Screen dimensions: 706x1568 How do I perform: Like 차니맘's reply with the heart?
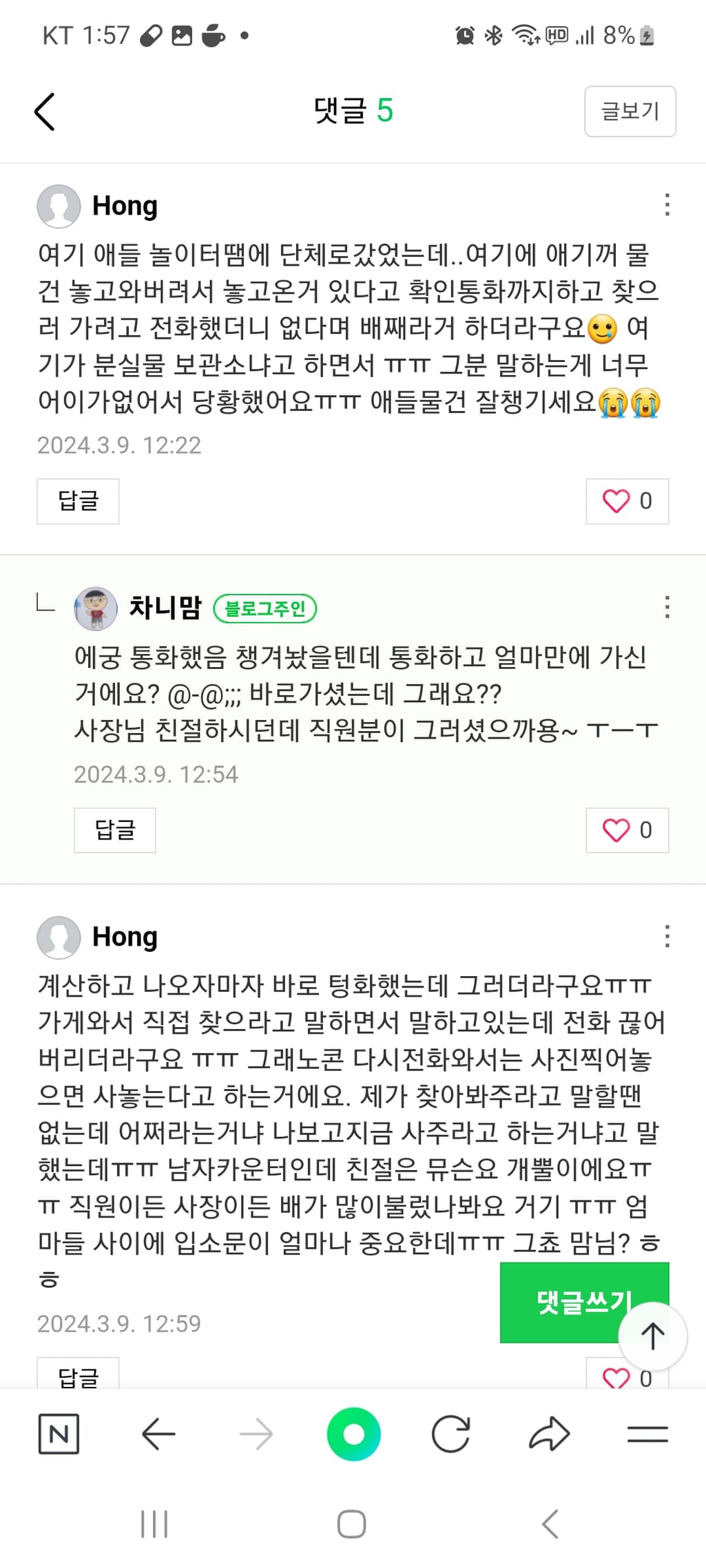pyautogui.click(x=627, y=830)
